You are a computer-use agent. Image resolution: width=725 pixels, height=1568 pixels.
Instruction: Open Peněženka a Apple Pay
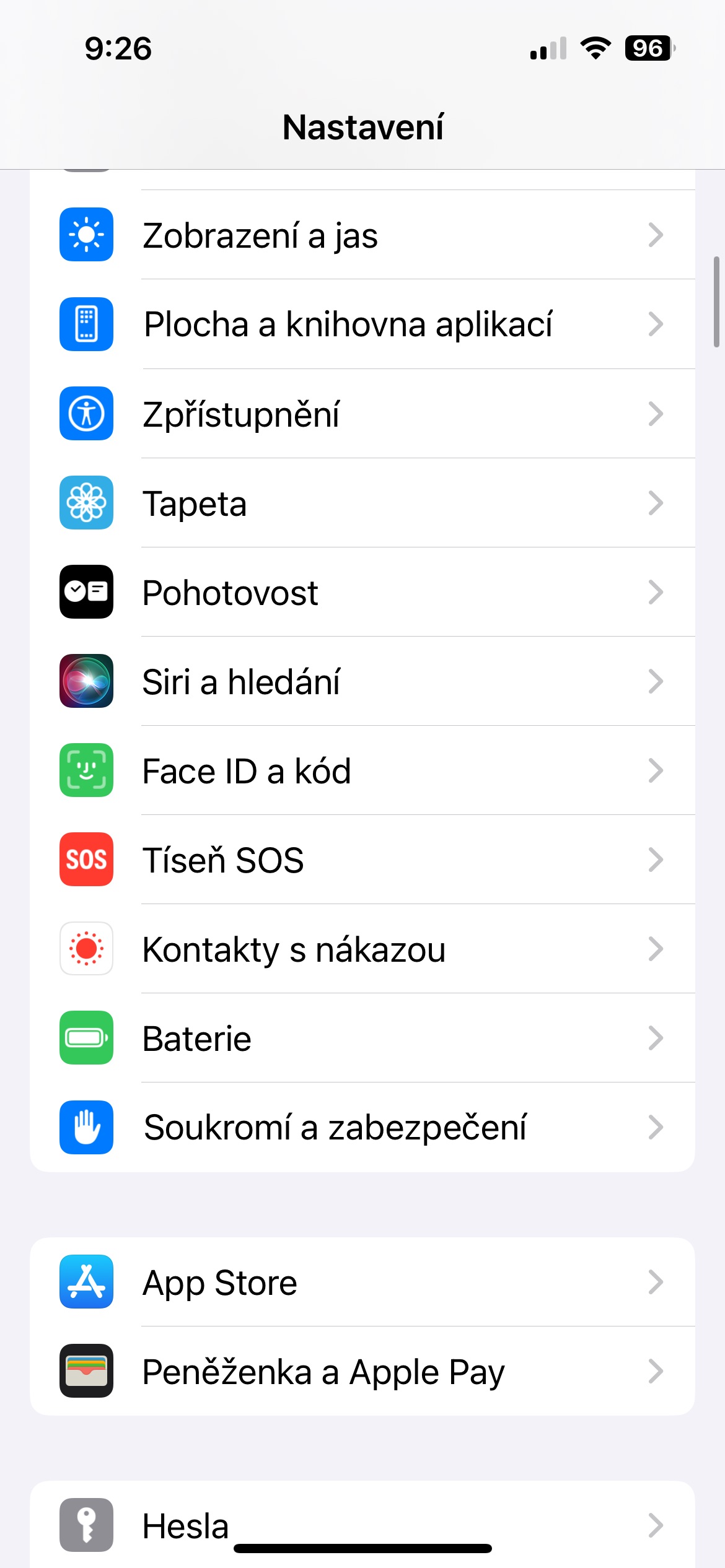[x=362, y=1370]
